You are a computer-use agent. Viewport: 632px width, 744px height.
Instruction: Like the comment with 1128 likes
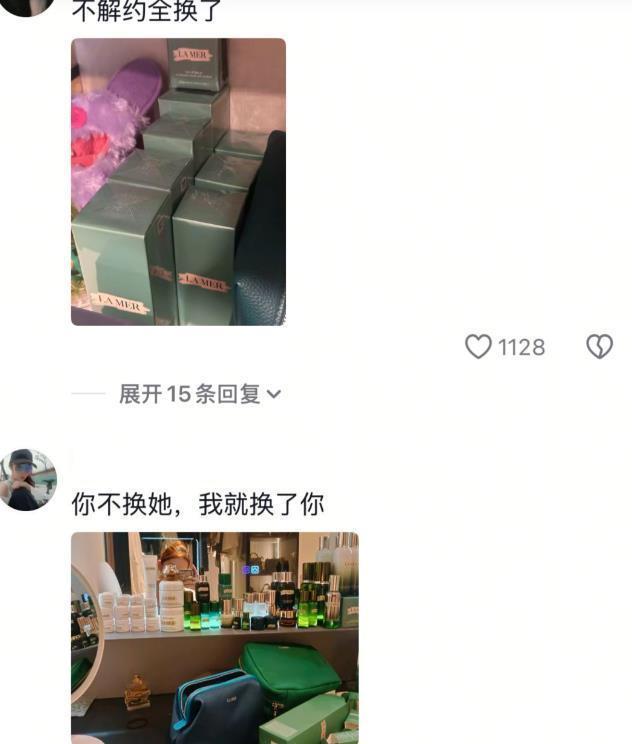479,347
